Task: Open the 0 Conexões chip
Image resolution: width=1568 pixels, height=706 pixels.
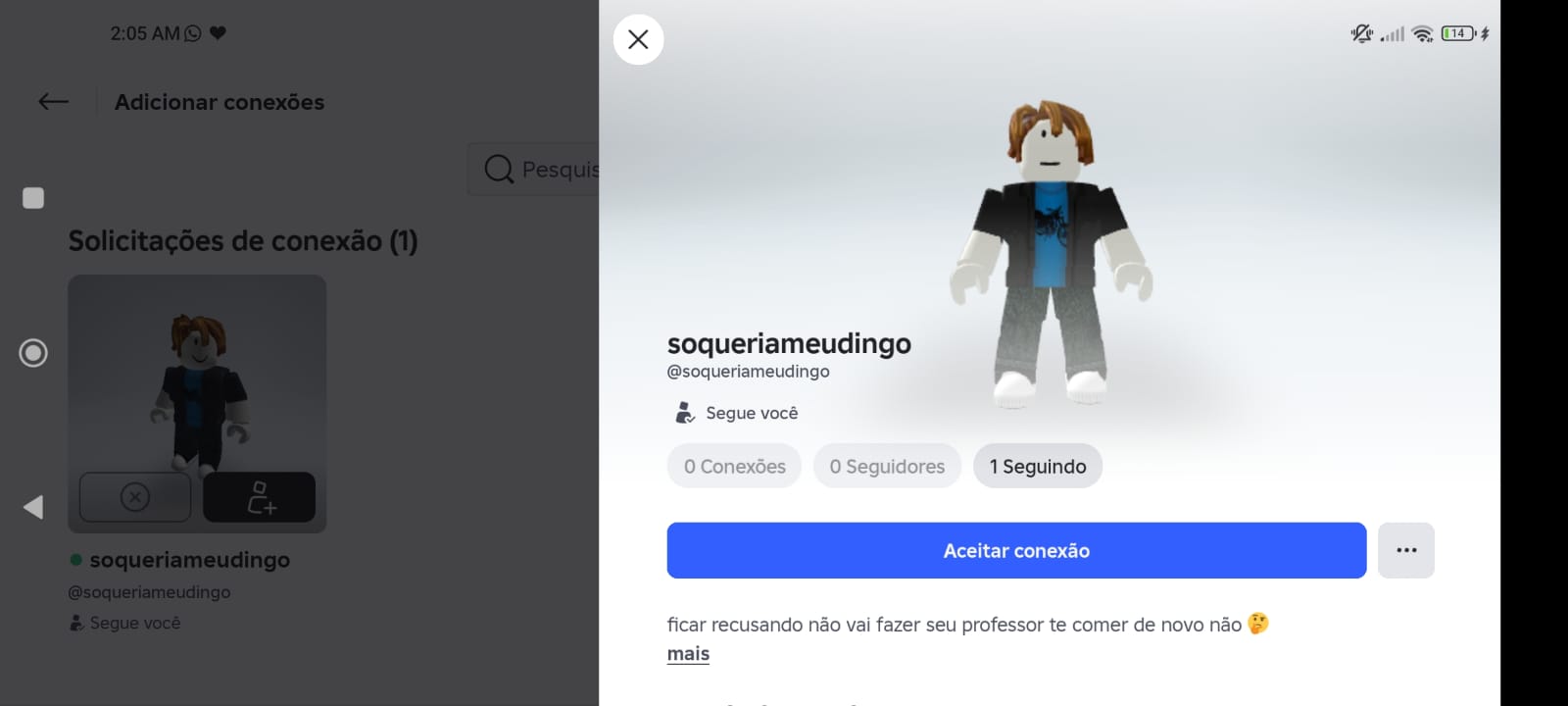Action: (734, 466)
